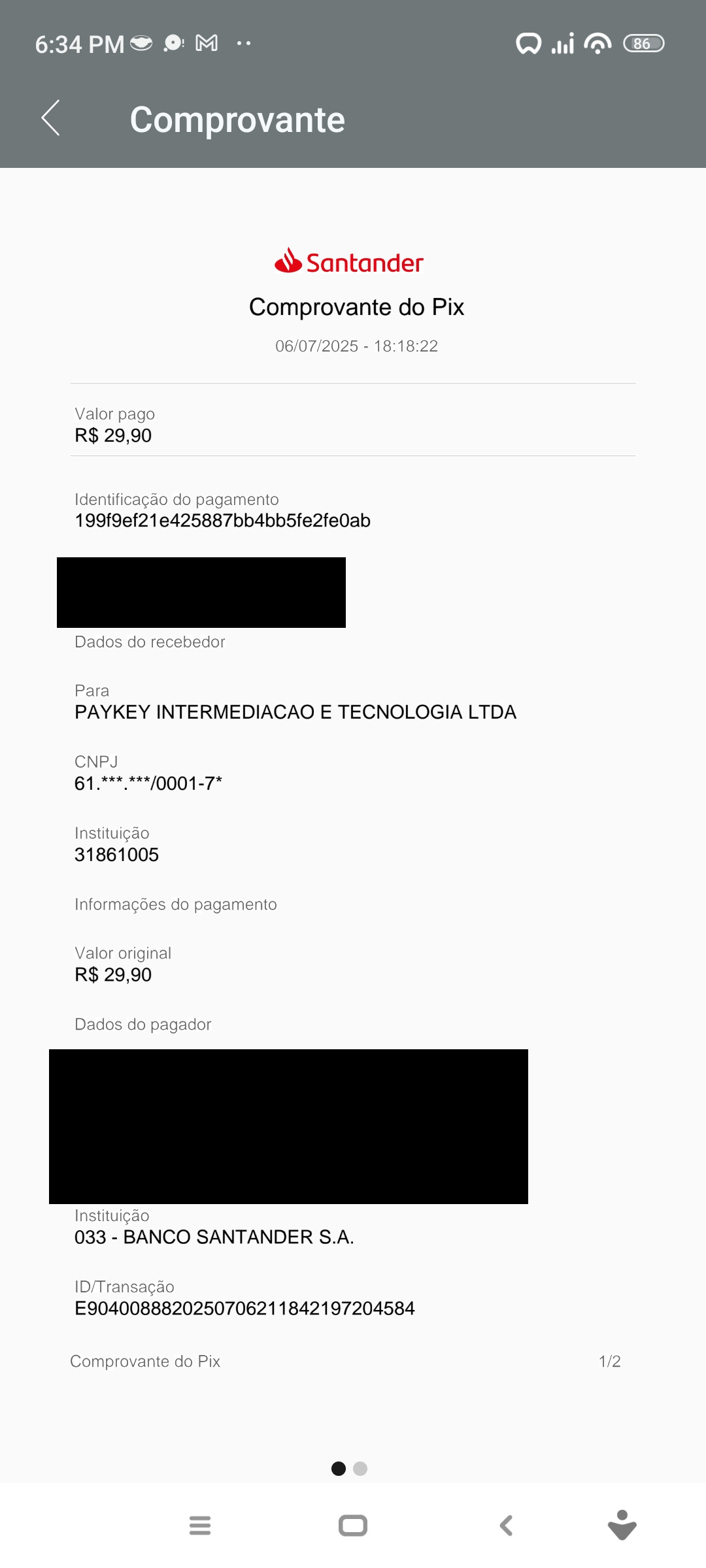Go to the home screen

[353, 1526]
